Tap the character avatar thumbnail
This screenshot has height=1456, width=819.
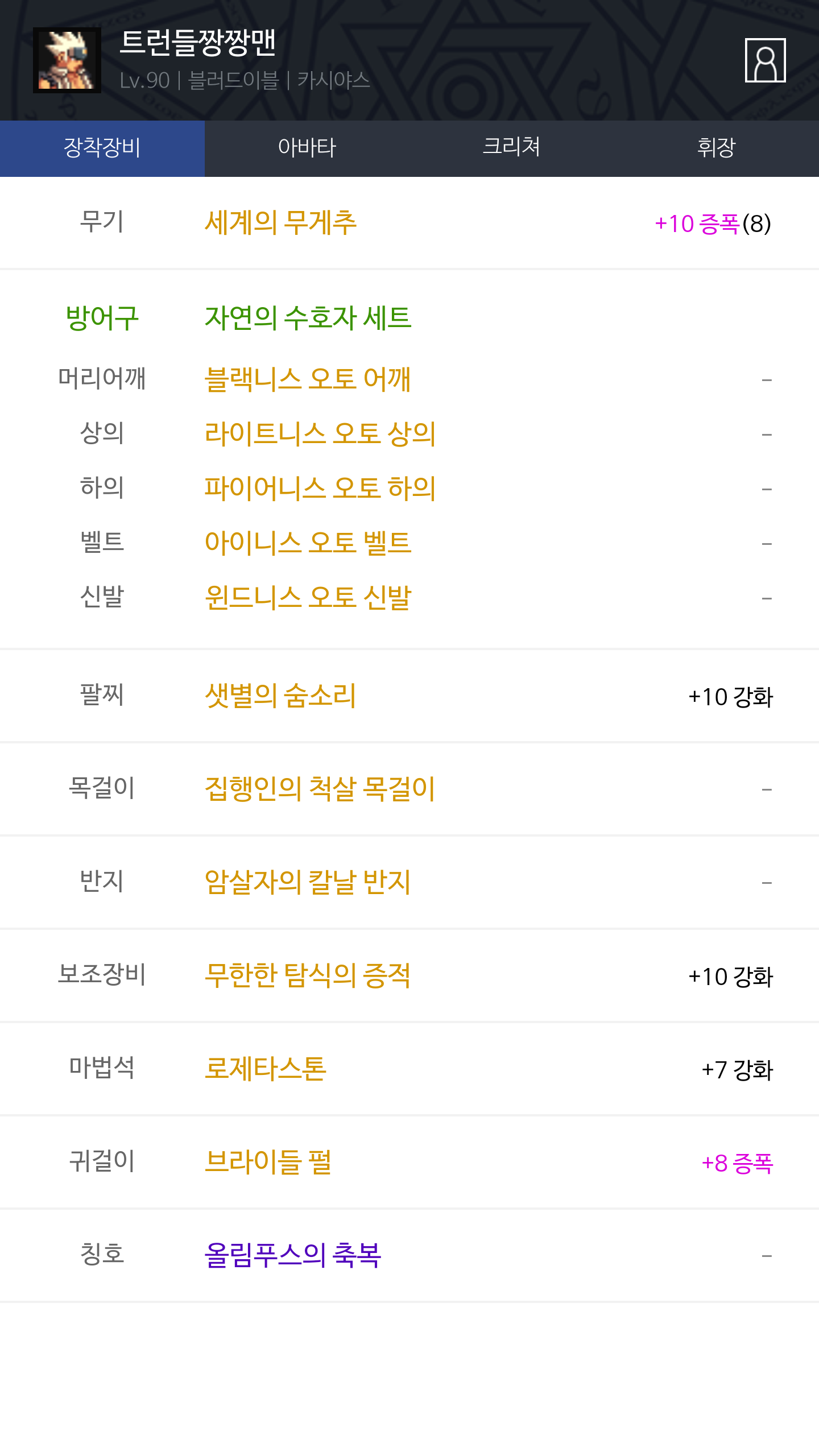tap(67, 60)
